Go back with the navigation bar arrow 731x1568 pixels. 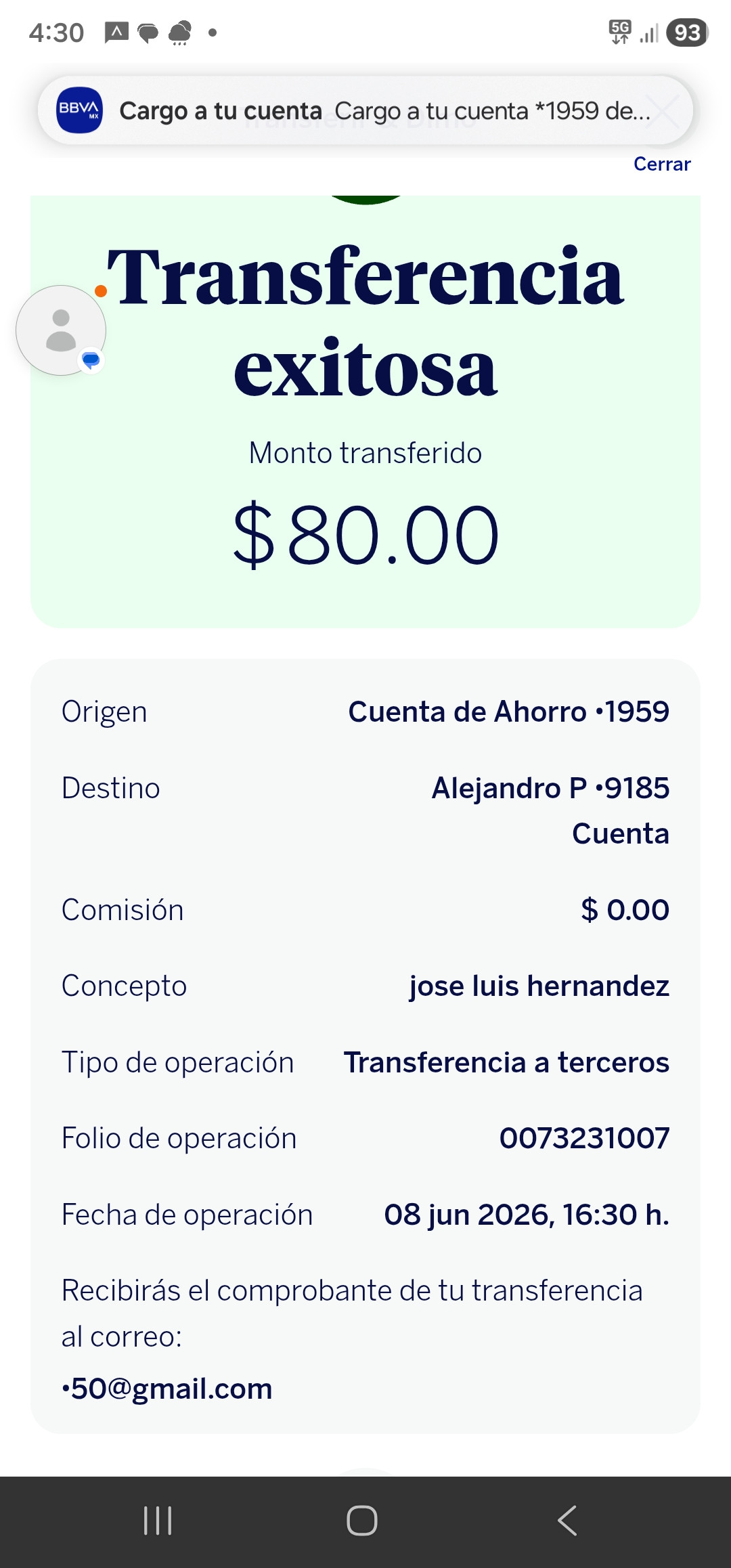click(x=567, y=1521)
